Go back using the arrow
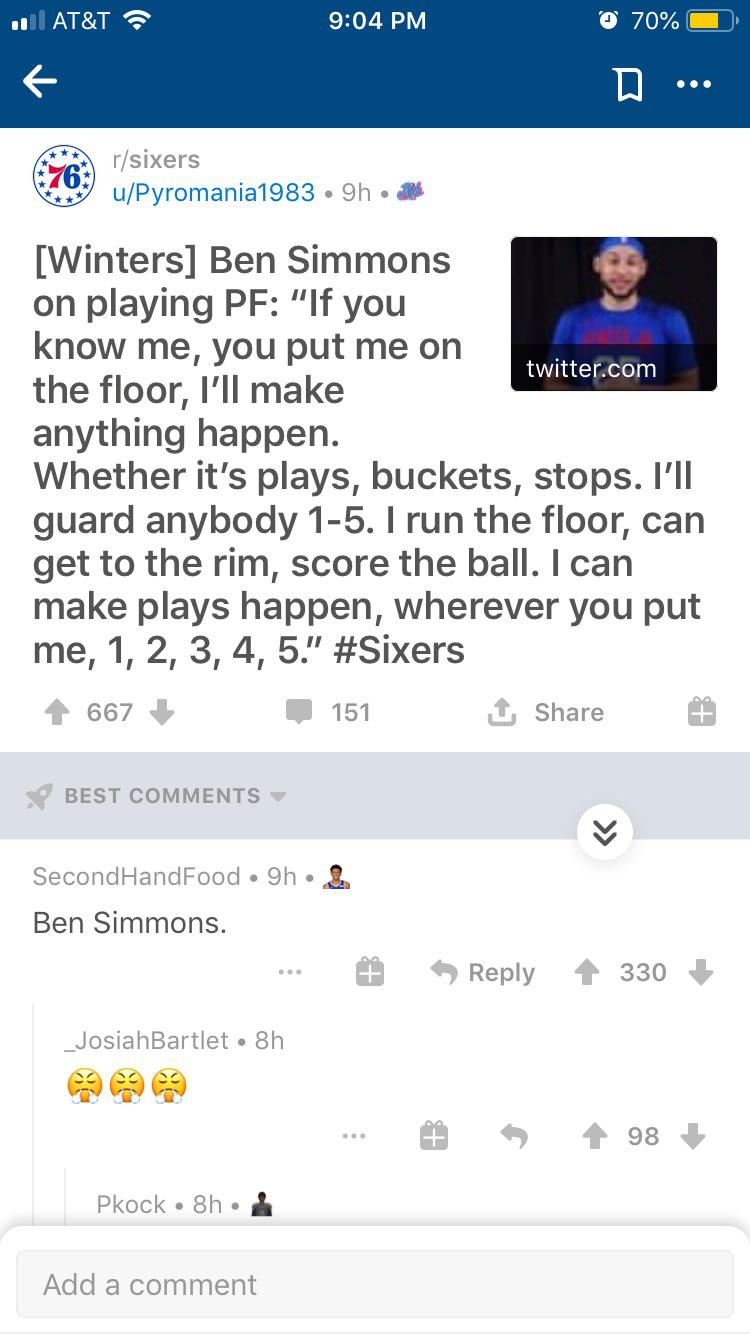The height and width of the screenshot is (1334, 750). [x=40, y=83]
